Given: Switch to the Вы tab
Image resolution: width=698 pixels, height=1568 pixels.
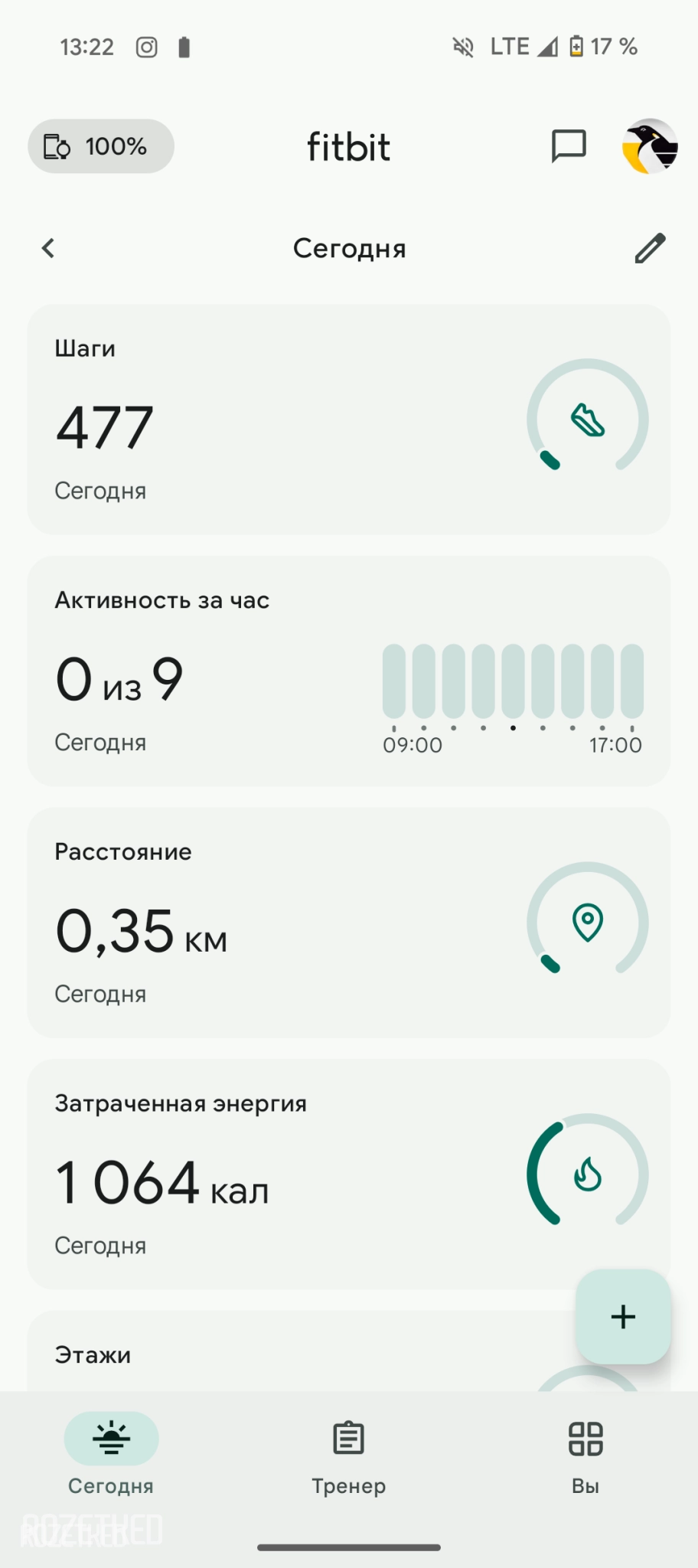Looking at the screenshot, I should [585, 1452].
